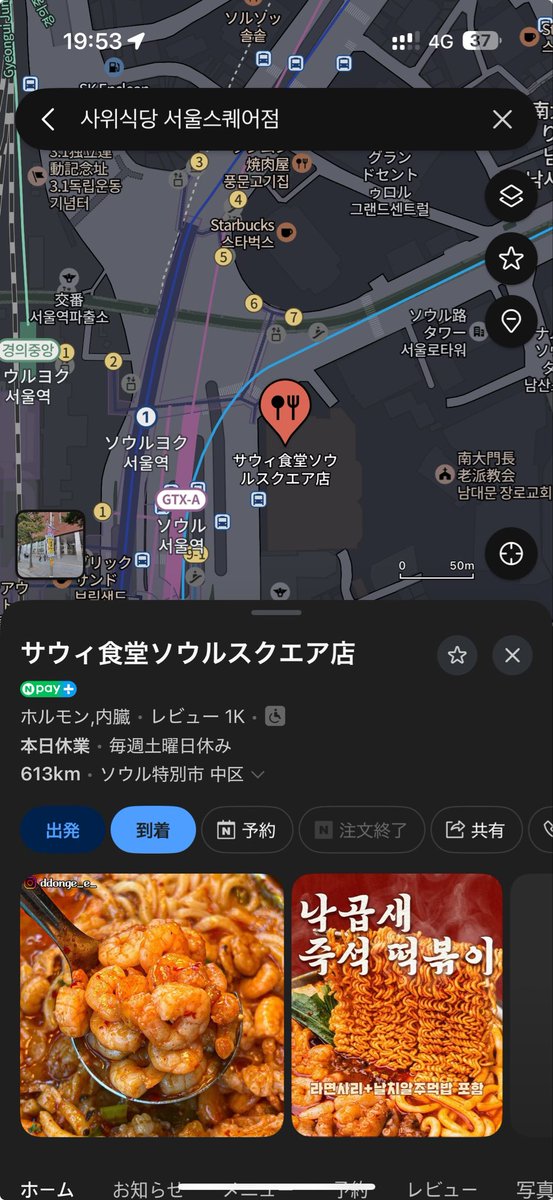Tap the 予約 reservation button

247,830
